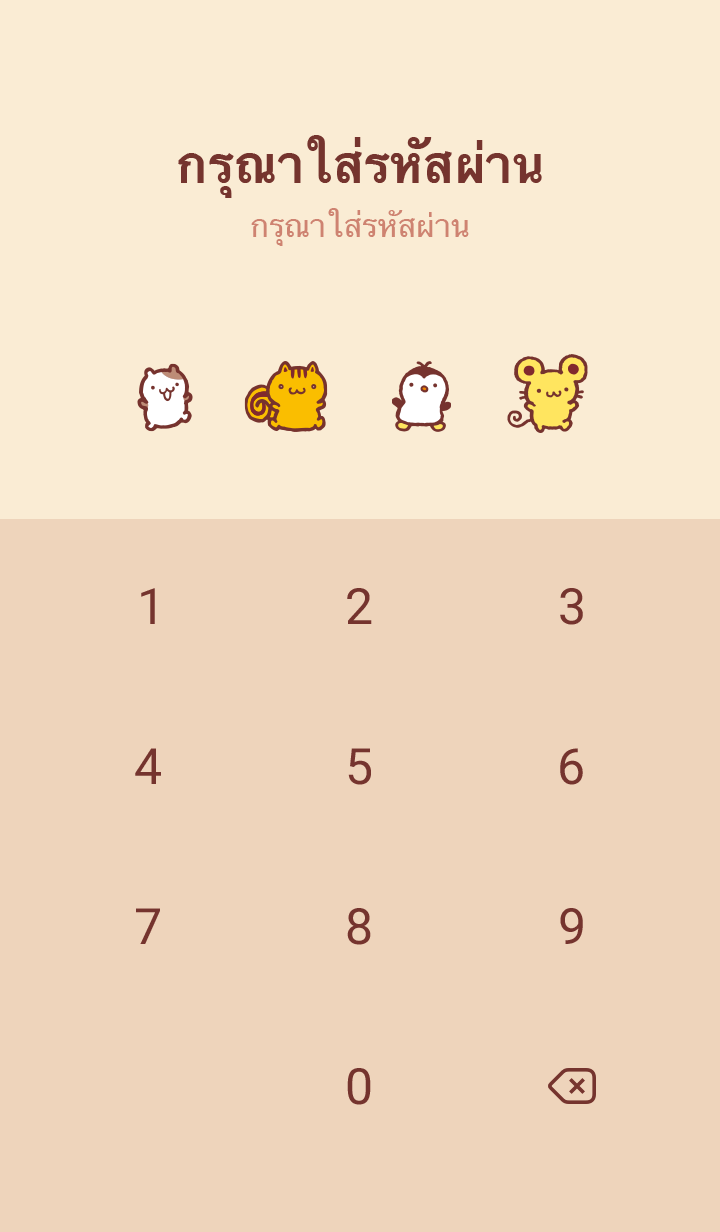Tap the 9 key
Viewport: 720px width, 1232px height.
pos(571,927)
